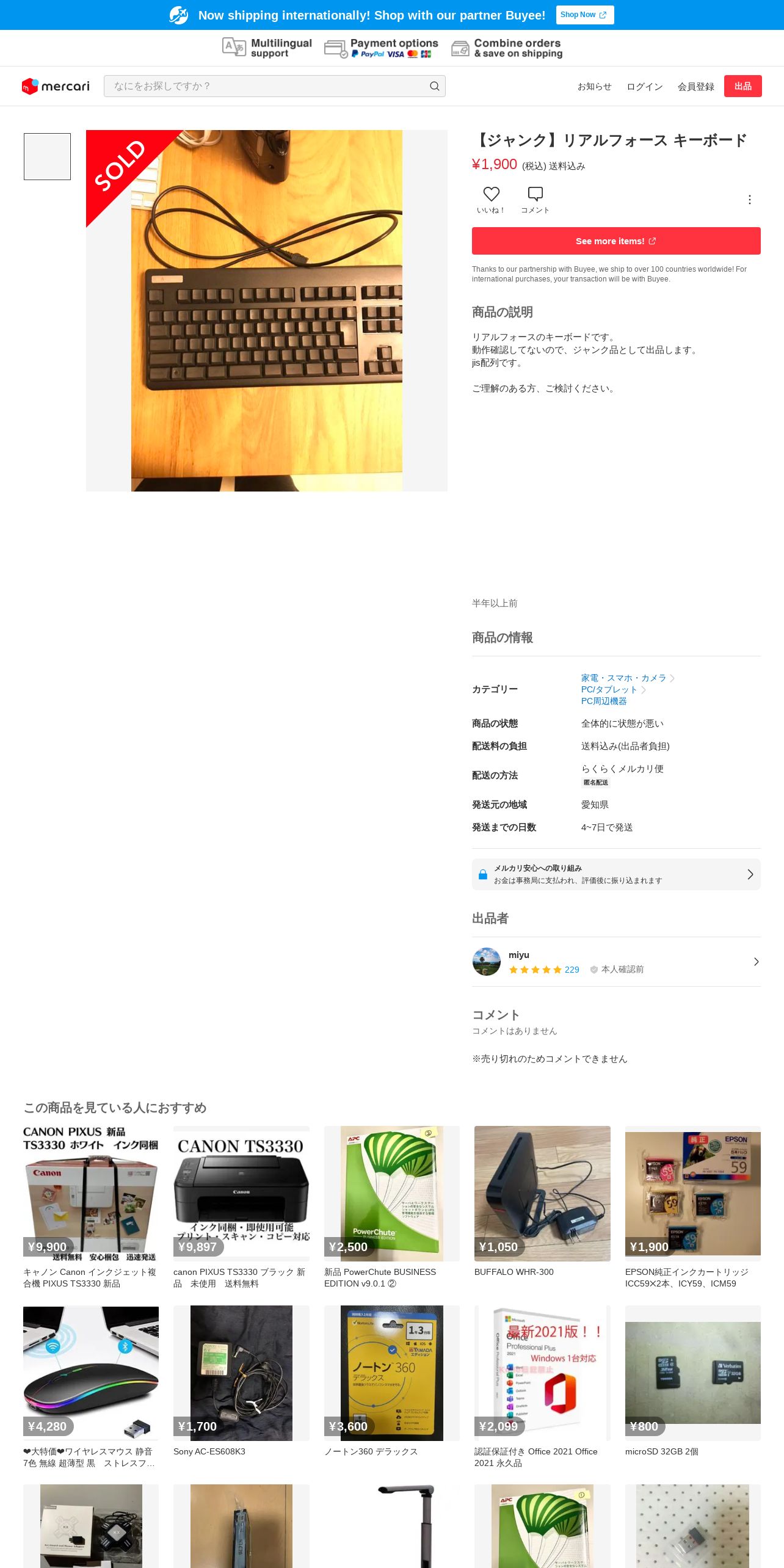Open the PC周辺機器 category link
The height and width of the screenshot is (1568, 784).
click(x=603, y=701)
